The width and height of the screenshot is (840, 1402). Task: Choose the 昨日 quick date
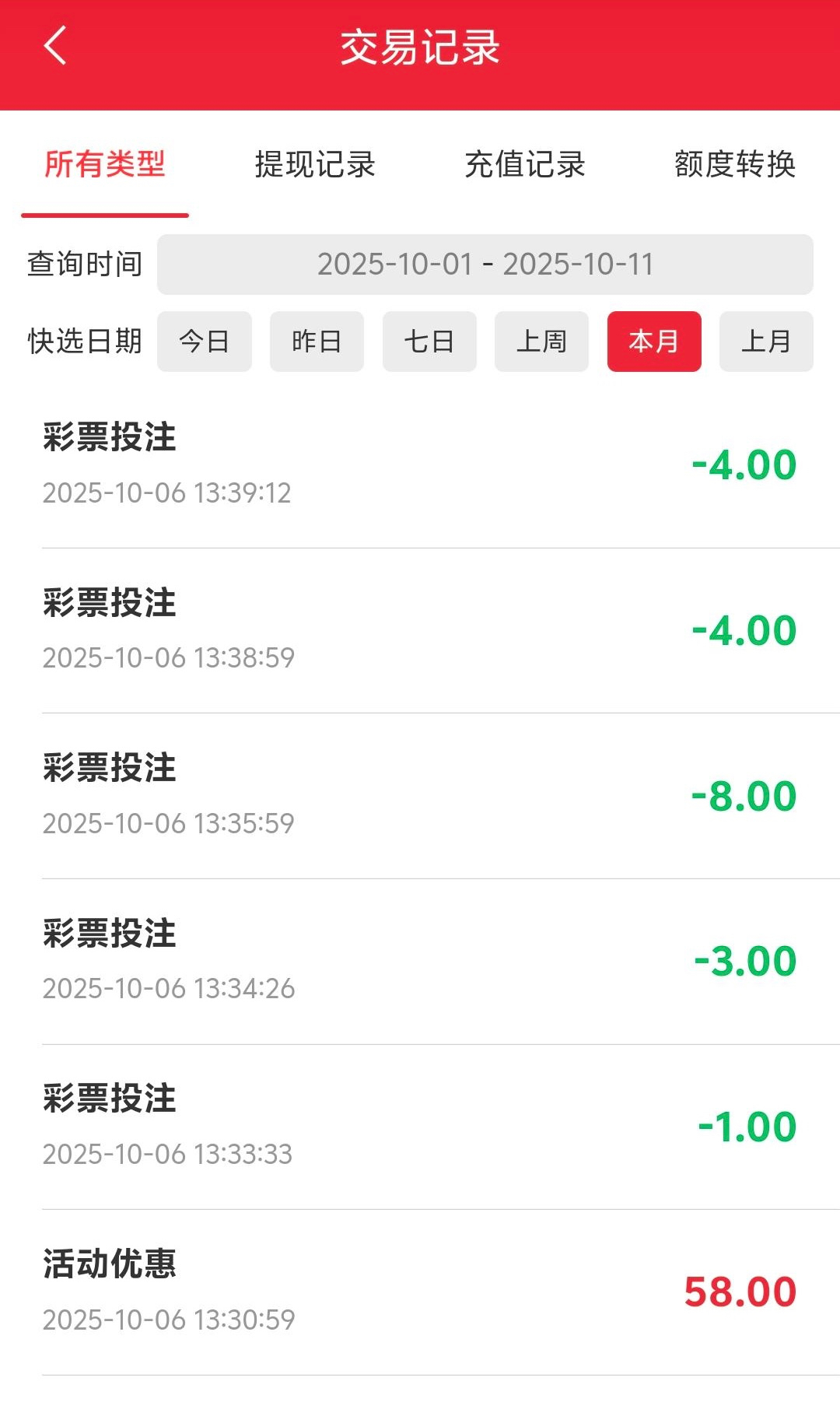coord(317,342)
